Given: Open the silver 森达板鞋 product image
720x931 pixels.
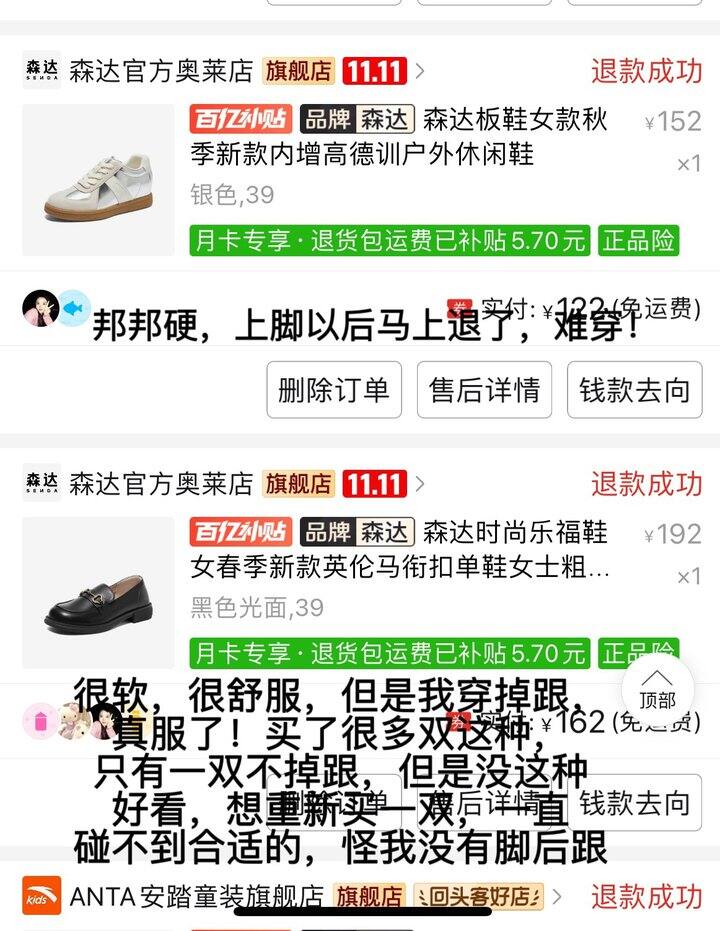Looking at the screenshot, I should [x=98, y=180].
